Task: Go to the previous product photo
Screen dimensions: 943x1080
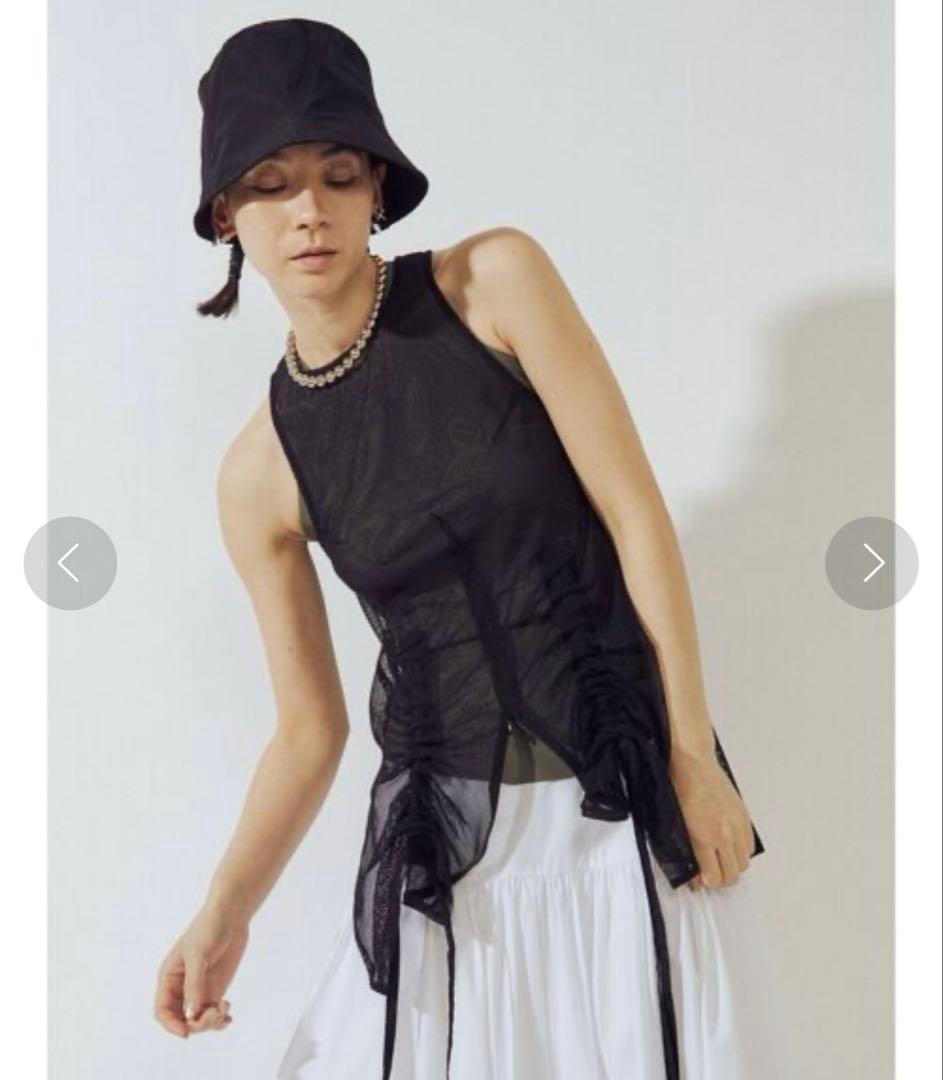Action: pyautogui.click(x=70, y=563)
